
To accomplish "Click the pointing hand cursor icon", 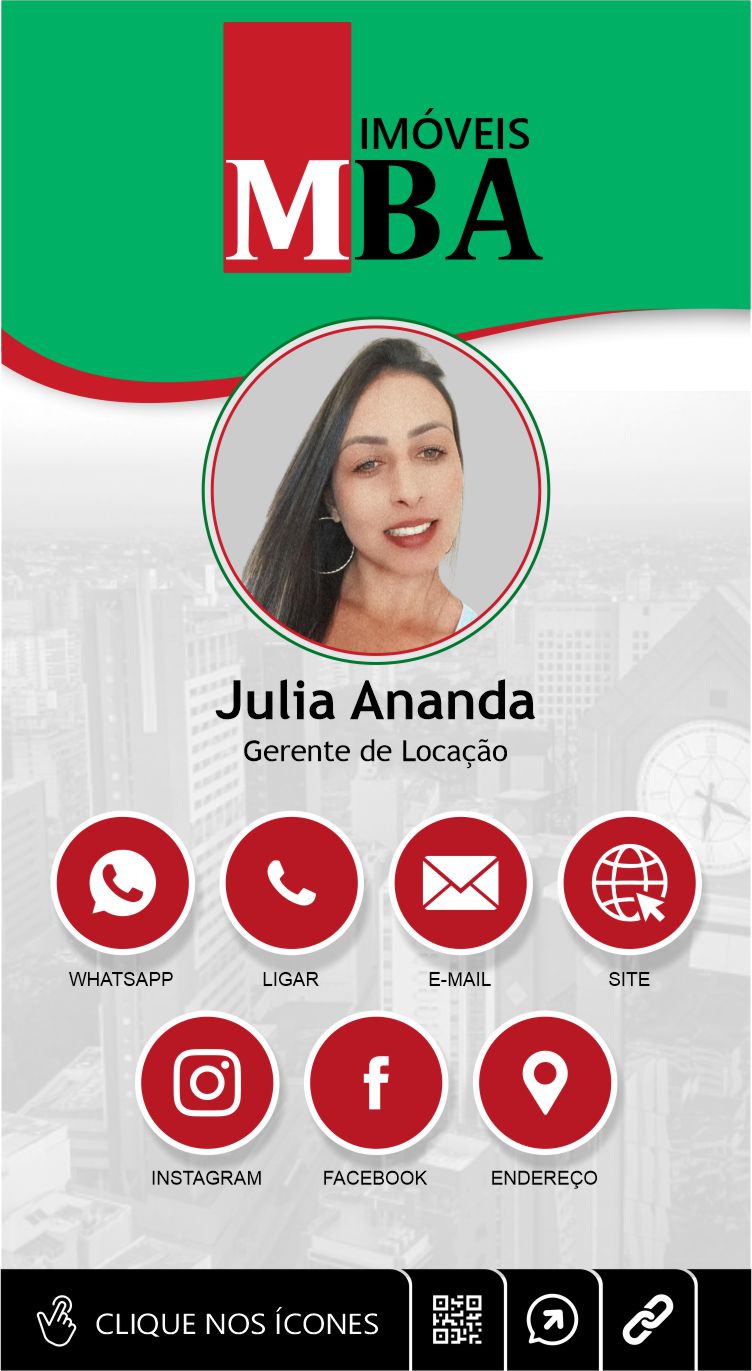I will tap(60, 1321).
